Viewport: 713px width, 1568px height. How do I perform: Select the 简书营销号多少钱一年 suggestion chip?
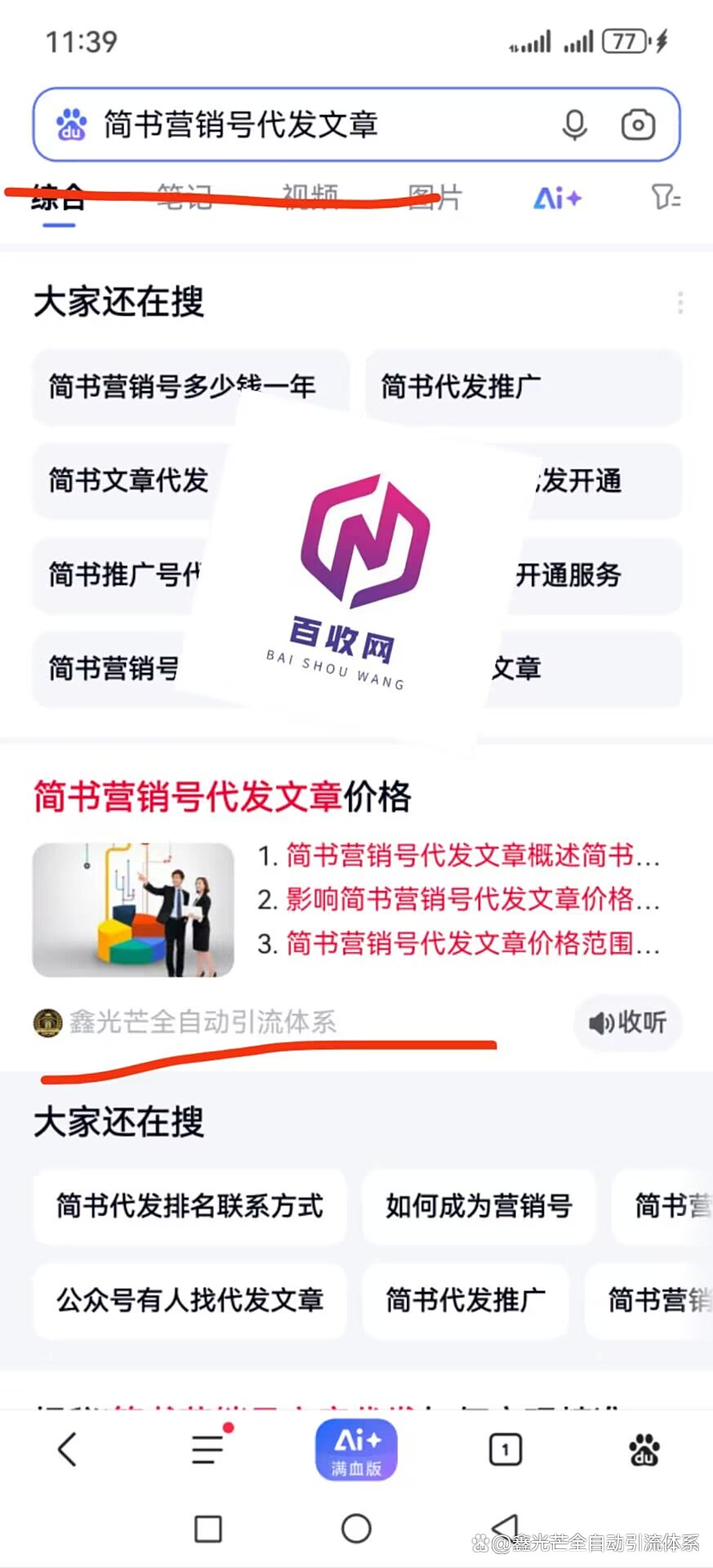click(191, 386)
